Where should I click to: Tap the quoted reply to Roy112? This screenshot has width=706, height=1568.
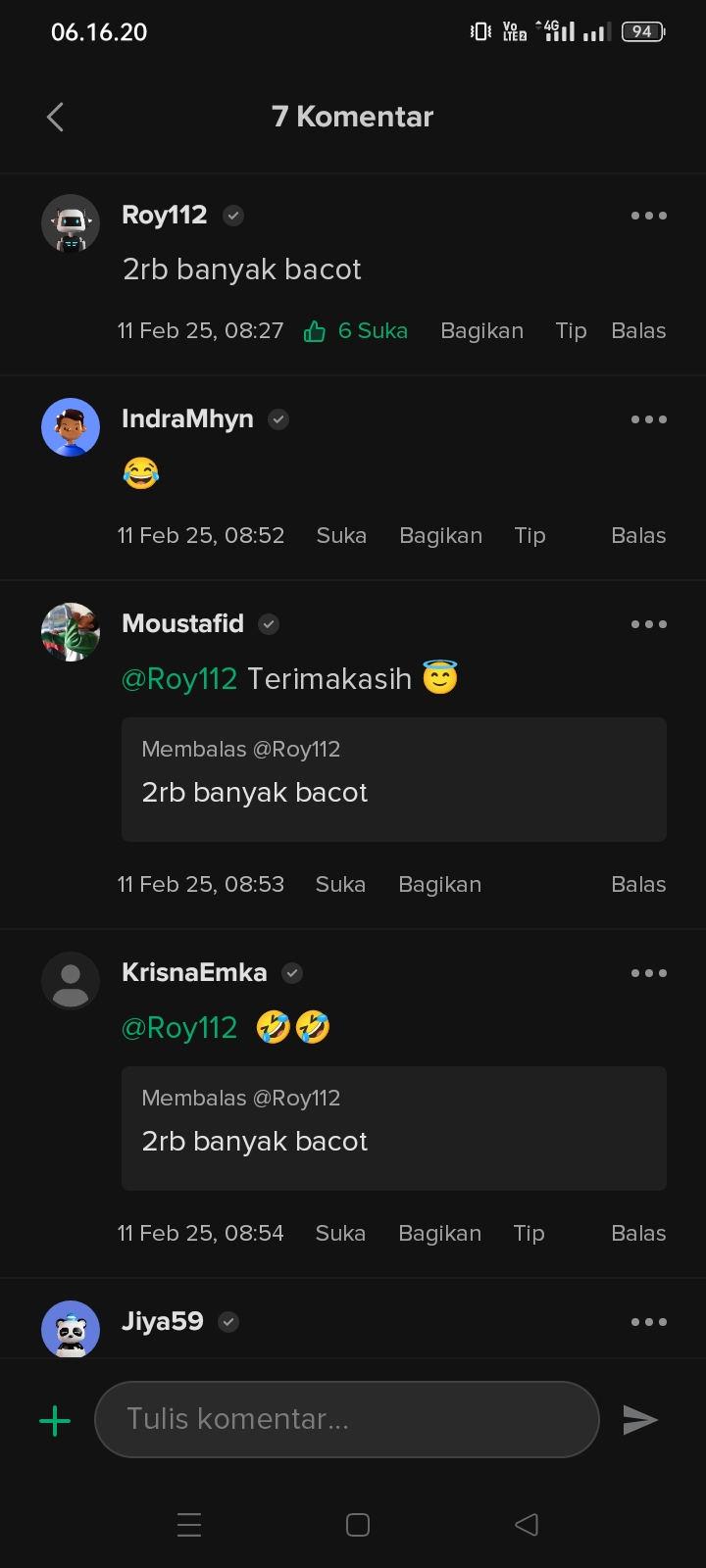393,779
